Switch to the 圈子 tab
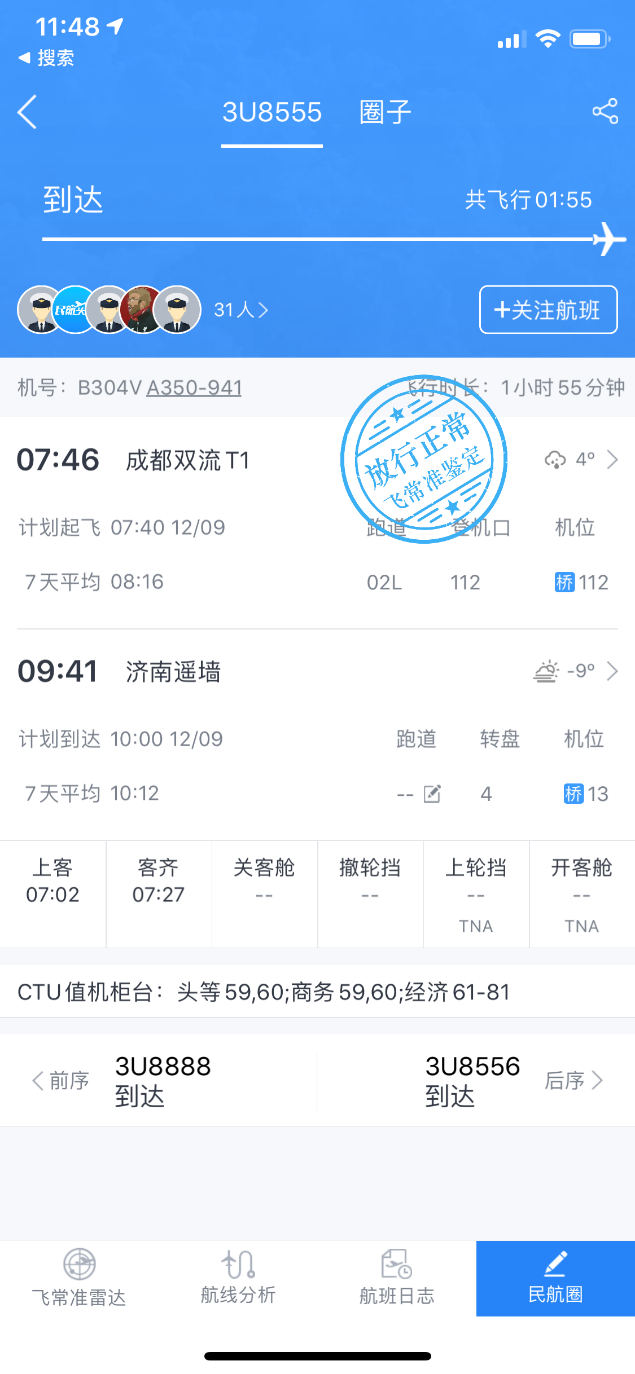 [385, 112]
